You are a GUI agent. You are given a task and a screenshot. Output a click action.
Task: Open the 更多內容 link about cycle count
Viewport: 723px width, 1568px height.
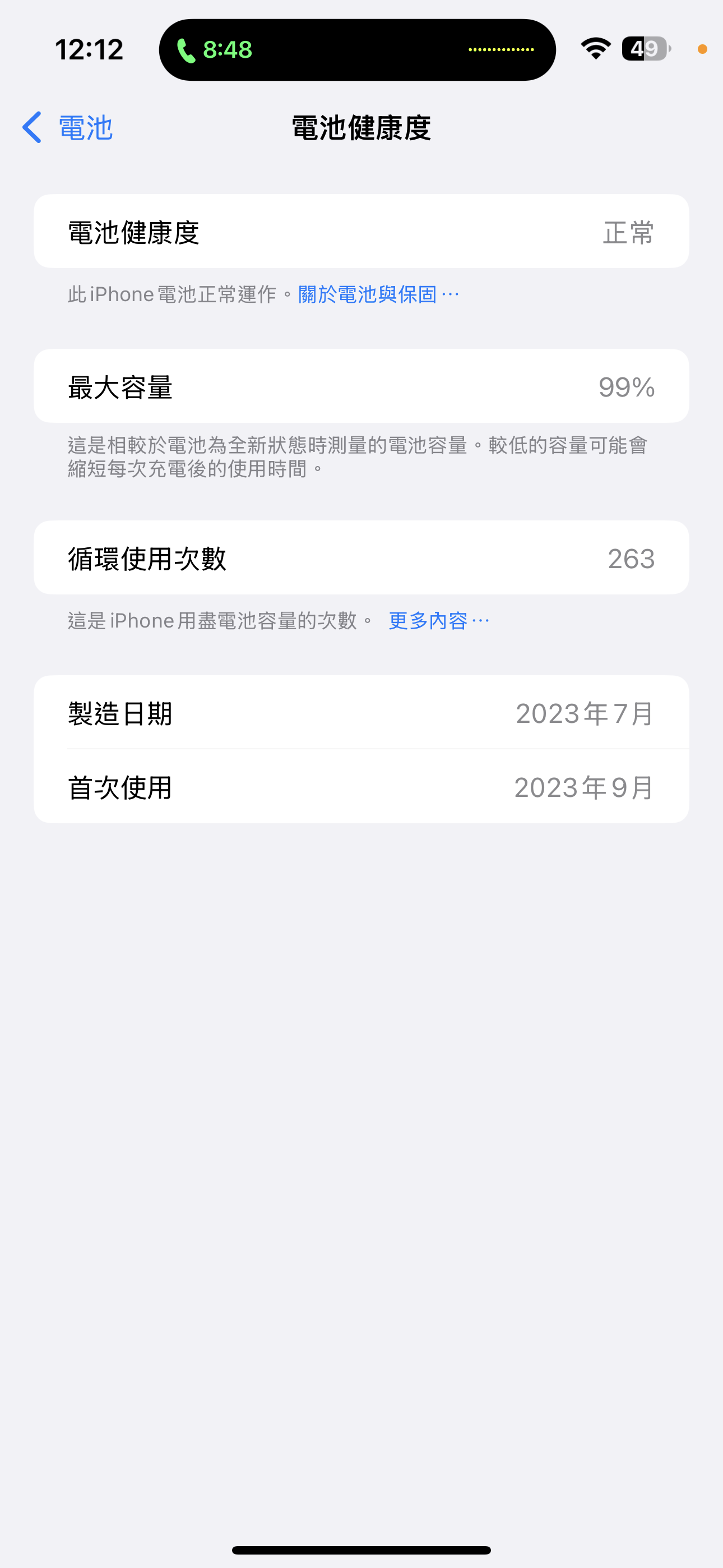[x=438, y=621]
